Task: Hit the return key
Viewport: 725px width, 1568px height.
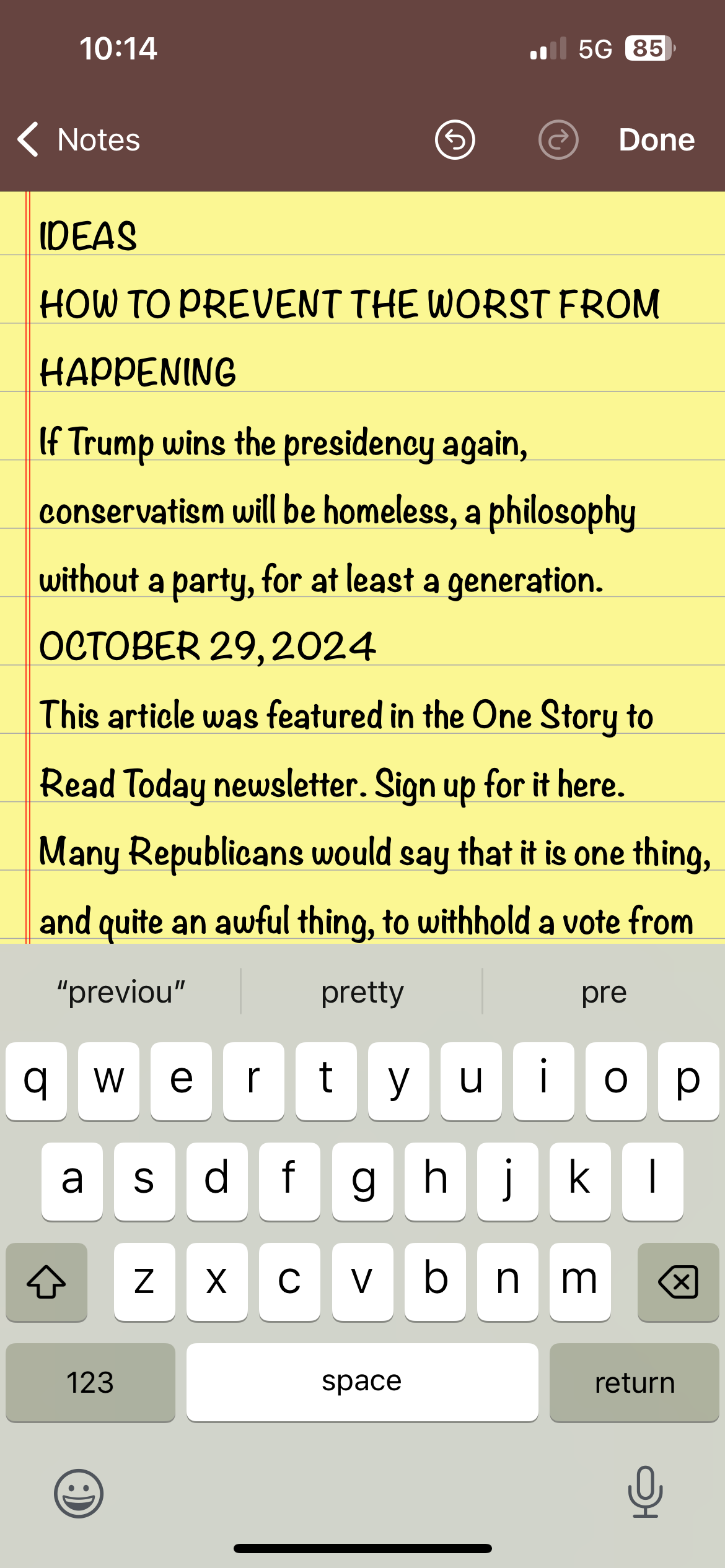Action: pyautogui.click(x=635, y=1382)
